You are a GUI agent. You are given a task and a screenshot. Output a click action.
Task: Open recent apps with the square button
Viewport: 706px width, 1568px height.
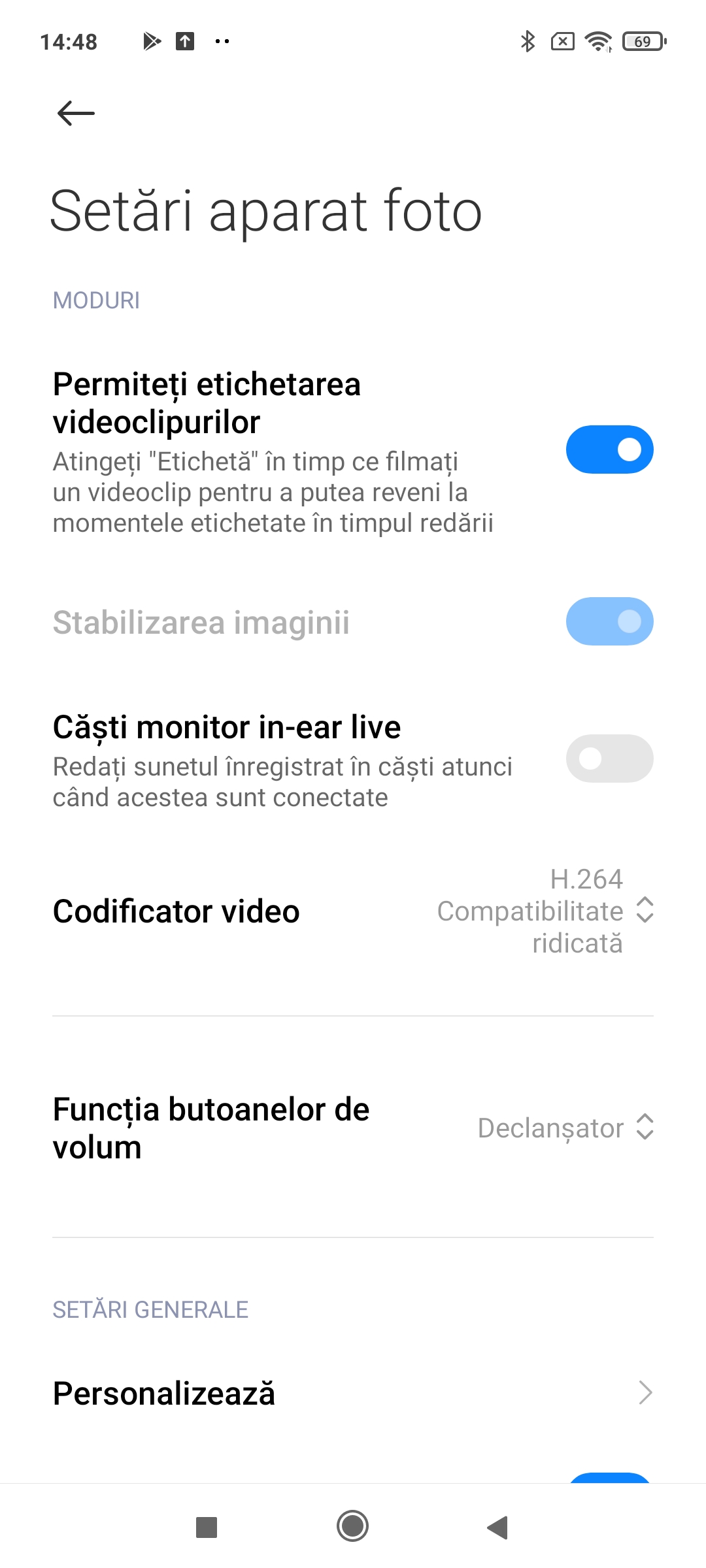(207, 1527)
